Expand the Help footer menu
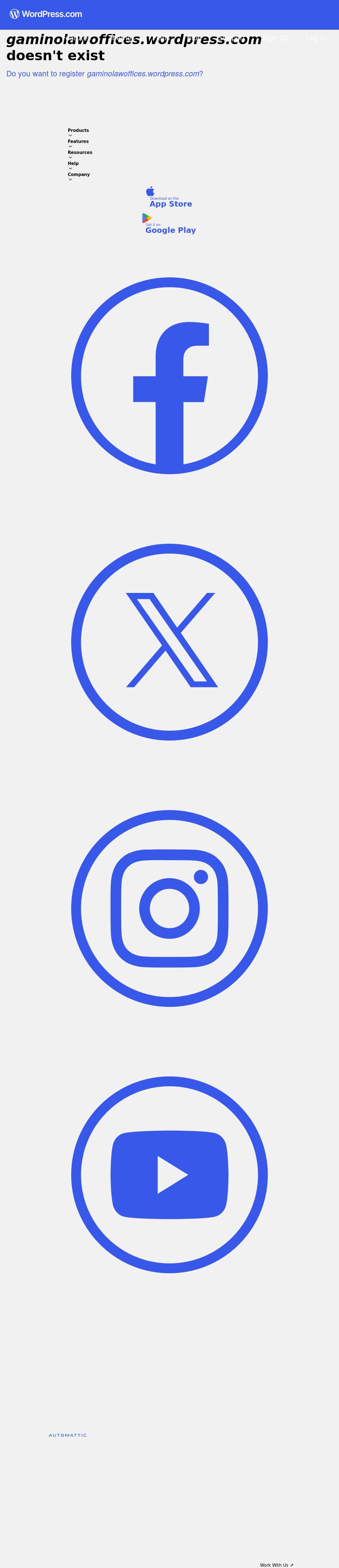 pyautogui.click(x=73, y=163)
